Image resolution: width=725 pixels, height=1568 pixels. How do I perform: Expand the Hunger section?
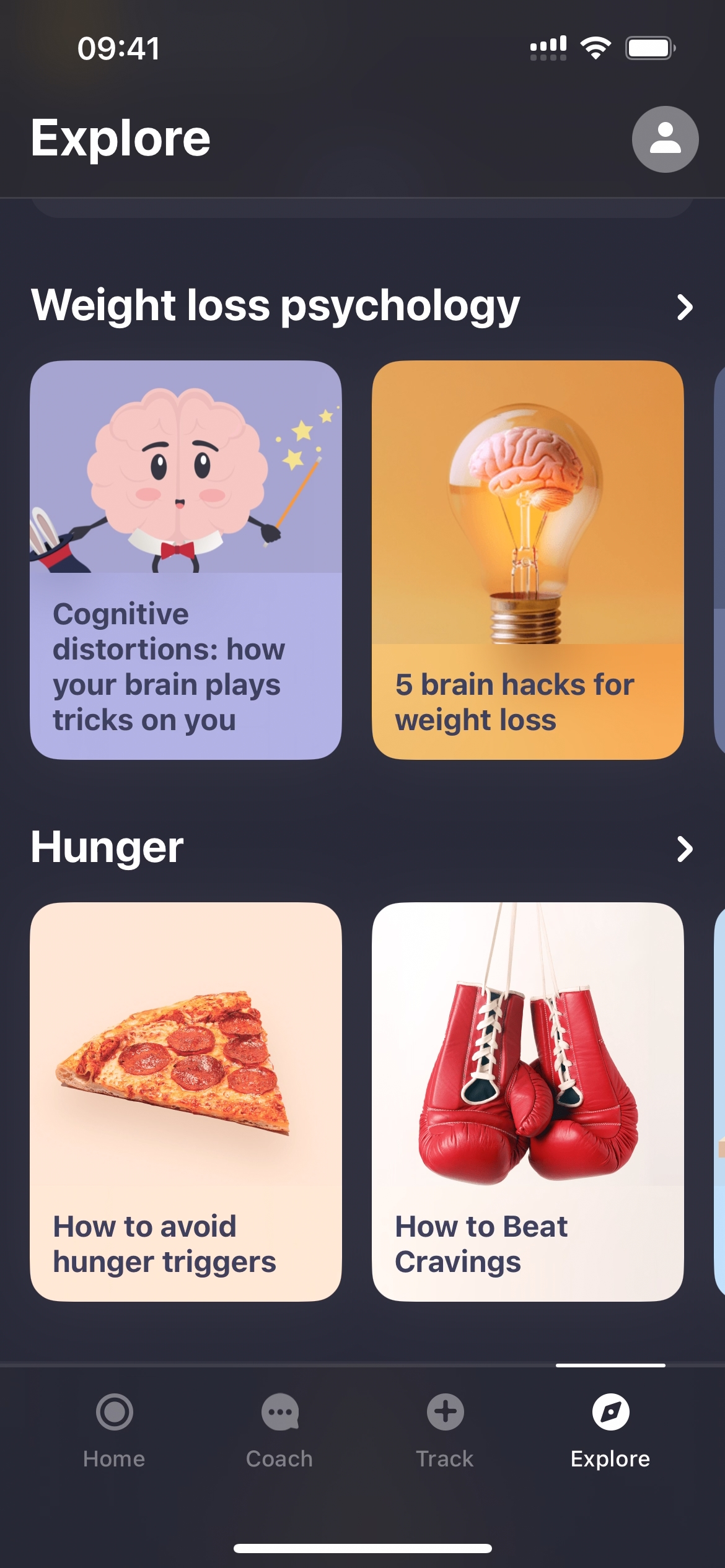coord(684,849)
